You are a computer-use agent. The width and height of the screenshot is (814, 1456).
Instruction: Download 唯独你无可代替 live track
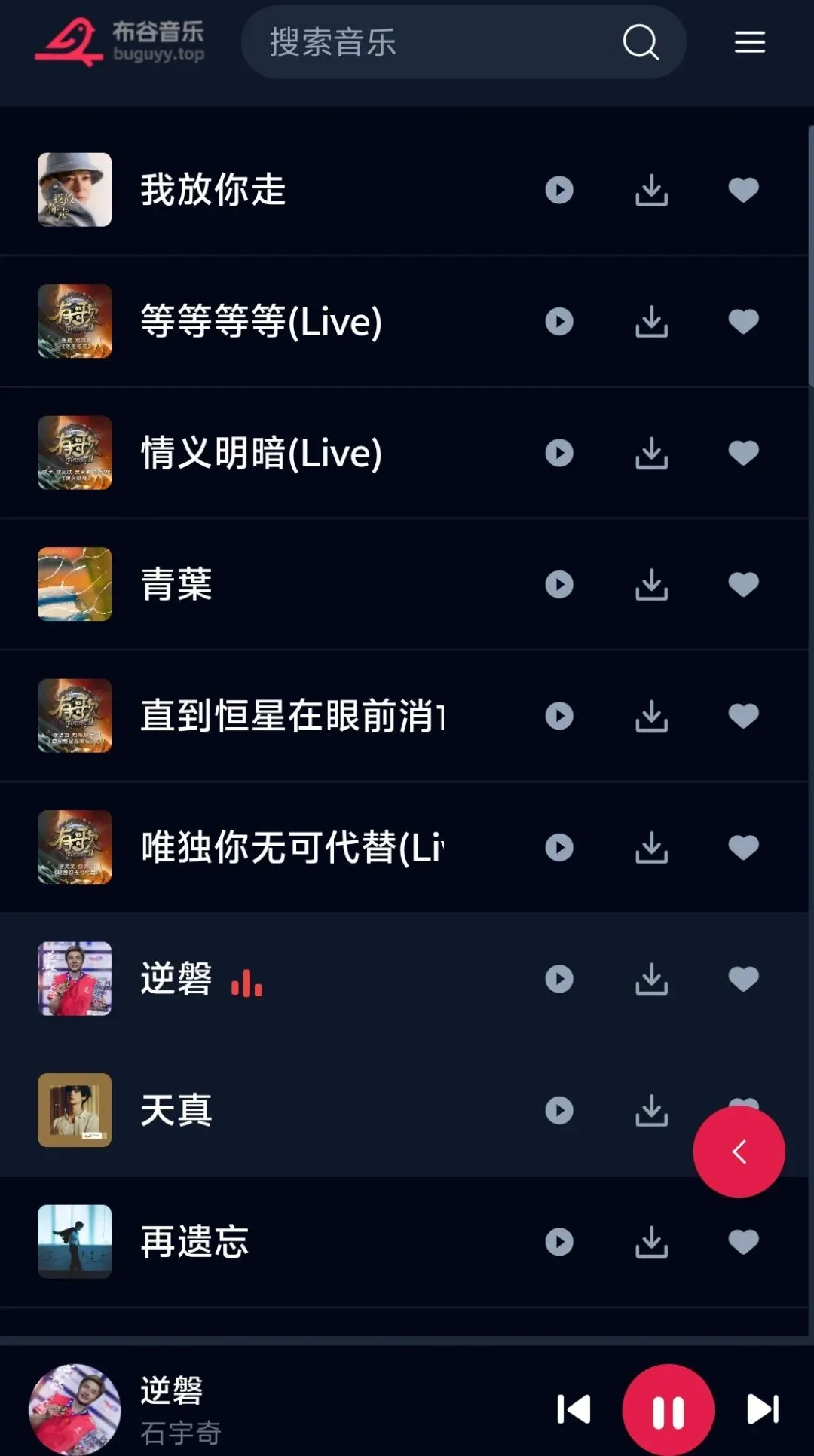651,848
